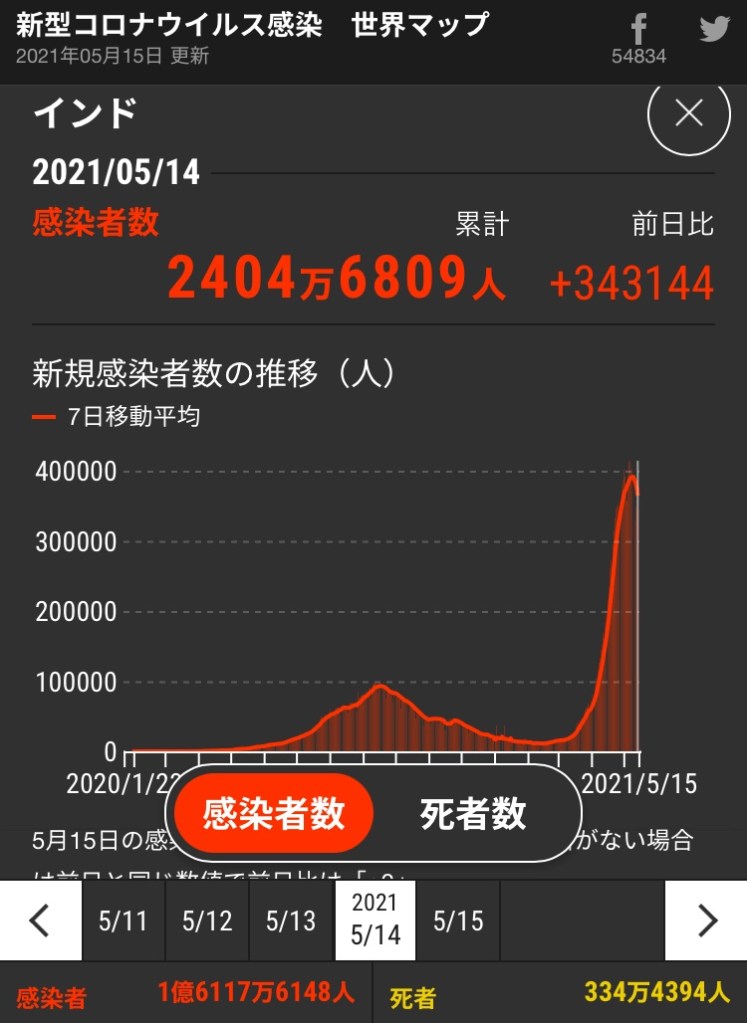Image resolution: width=747 pixels, height=1023 pixels.
Task: Select date 5/13
Action: tap(291, 920)
